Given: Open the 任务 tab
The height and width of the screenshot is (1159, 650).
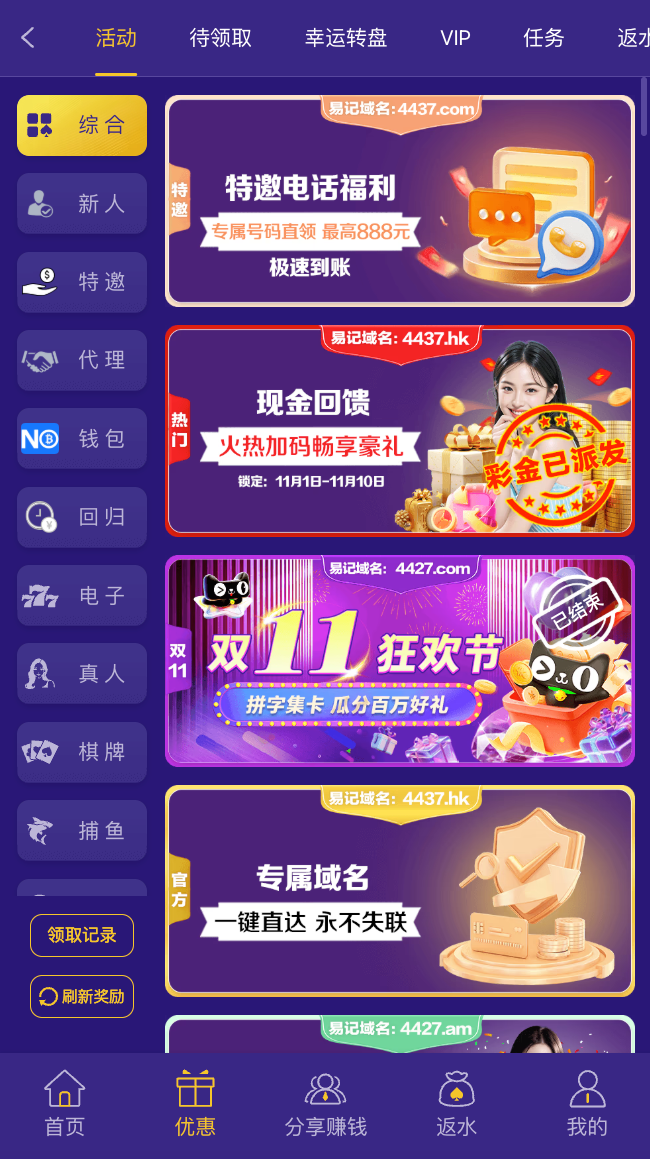Looking at the screenshot, I should pos(544,38).
